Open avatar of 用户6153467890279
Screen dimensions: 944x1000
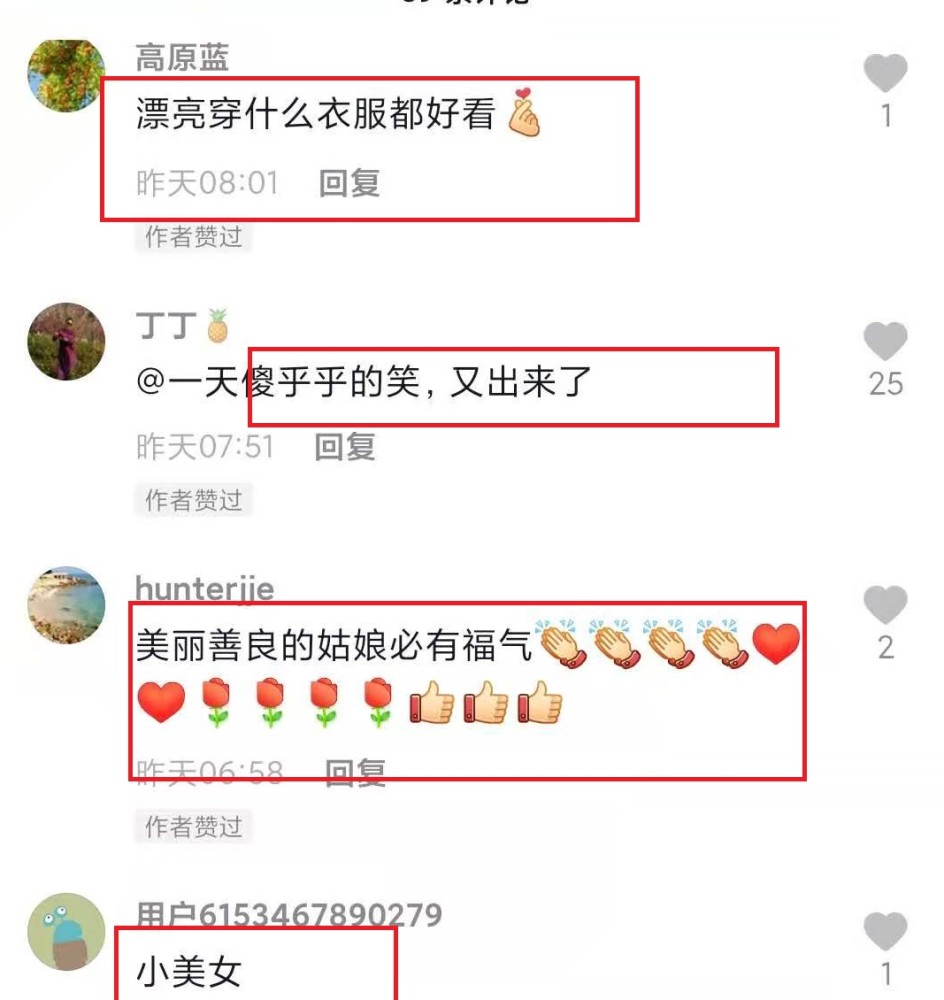(66, 932)
